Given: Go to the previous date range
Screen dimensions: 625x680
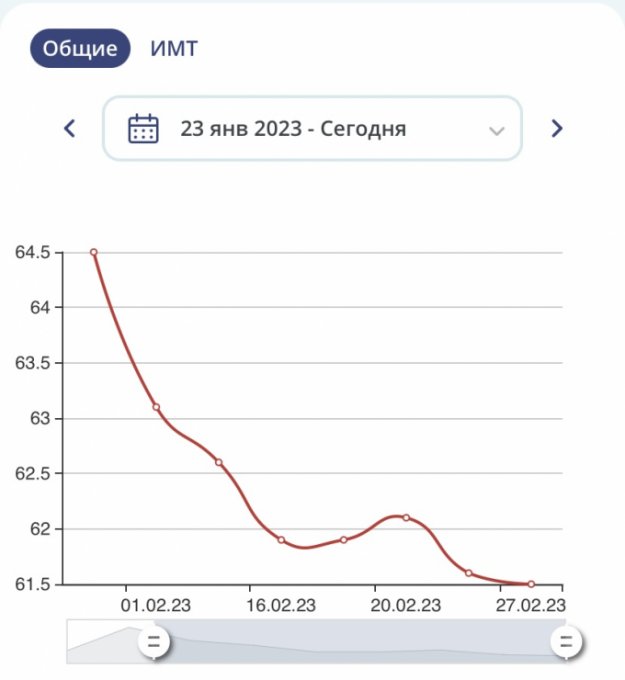Looking at the screenshot, I should pos(70,128).
